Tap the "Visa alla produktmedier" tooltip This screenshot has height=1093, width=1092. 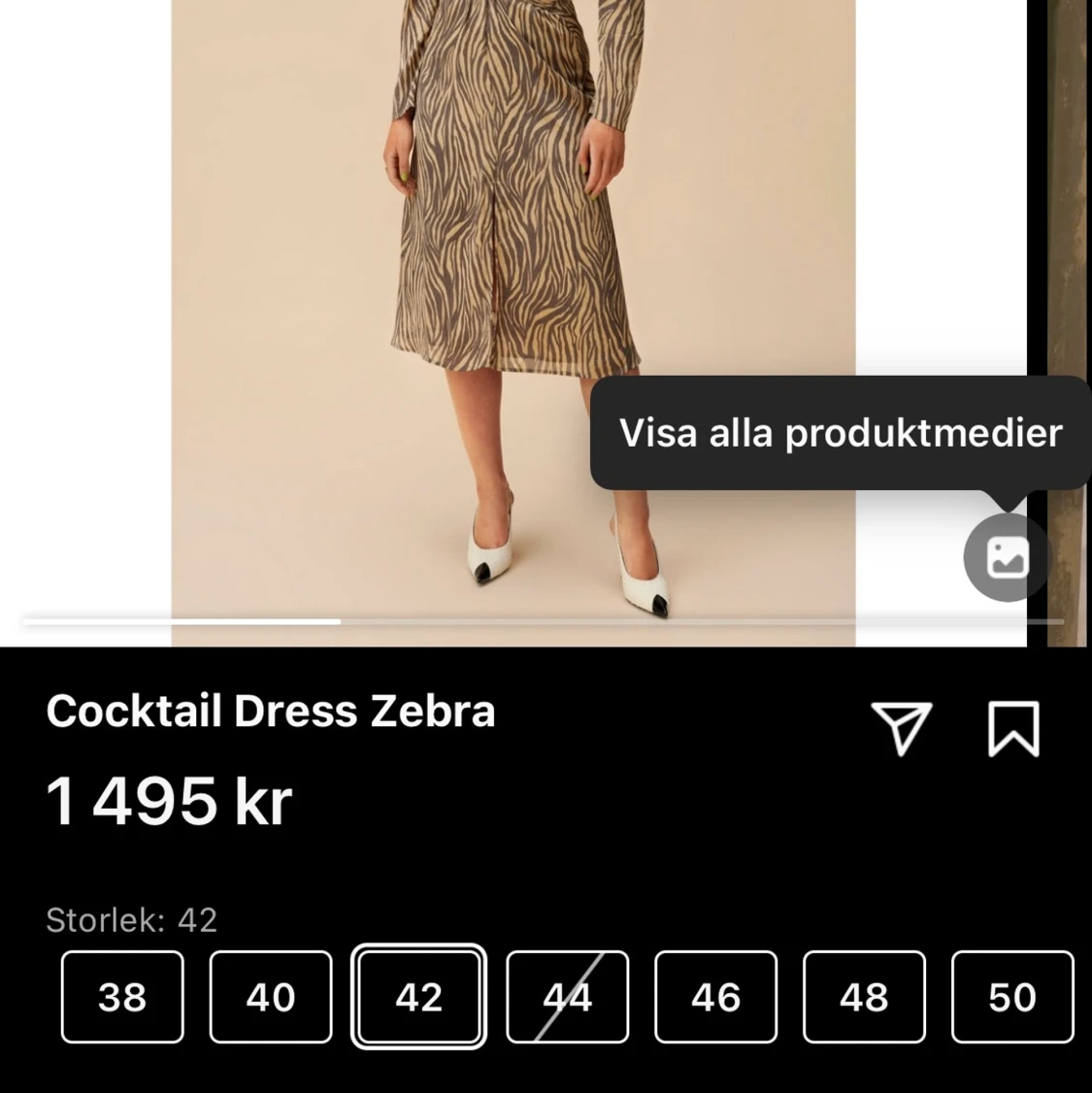tap(839, 433)
